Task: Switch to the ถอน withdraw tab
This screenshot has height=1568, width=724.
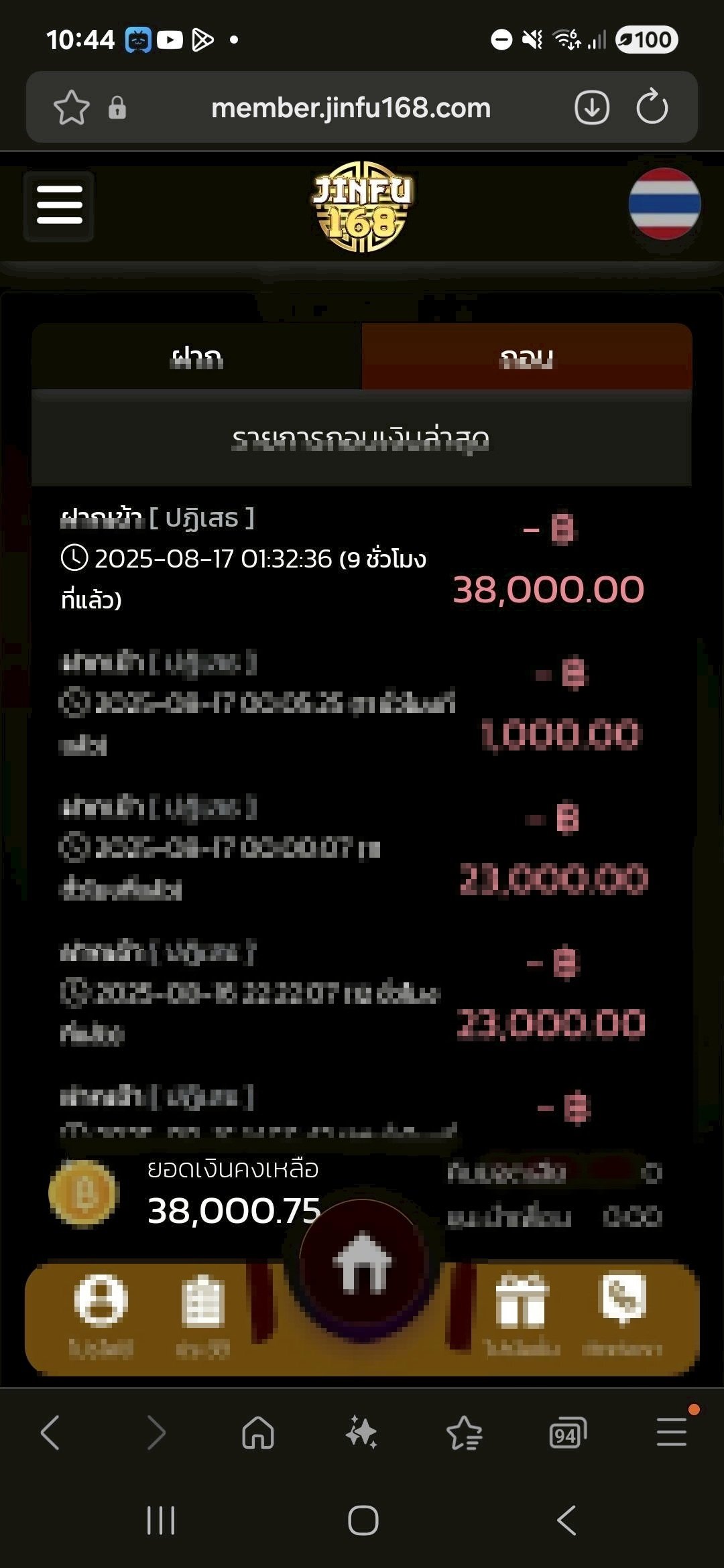Action: (x=526, y=357)
